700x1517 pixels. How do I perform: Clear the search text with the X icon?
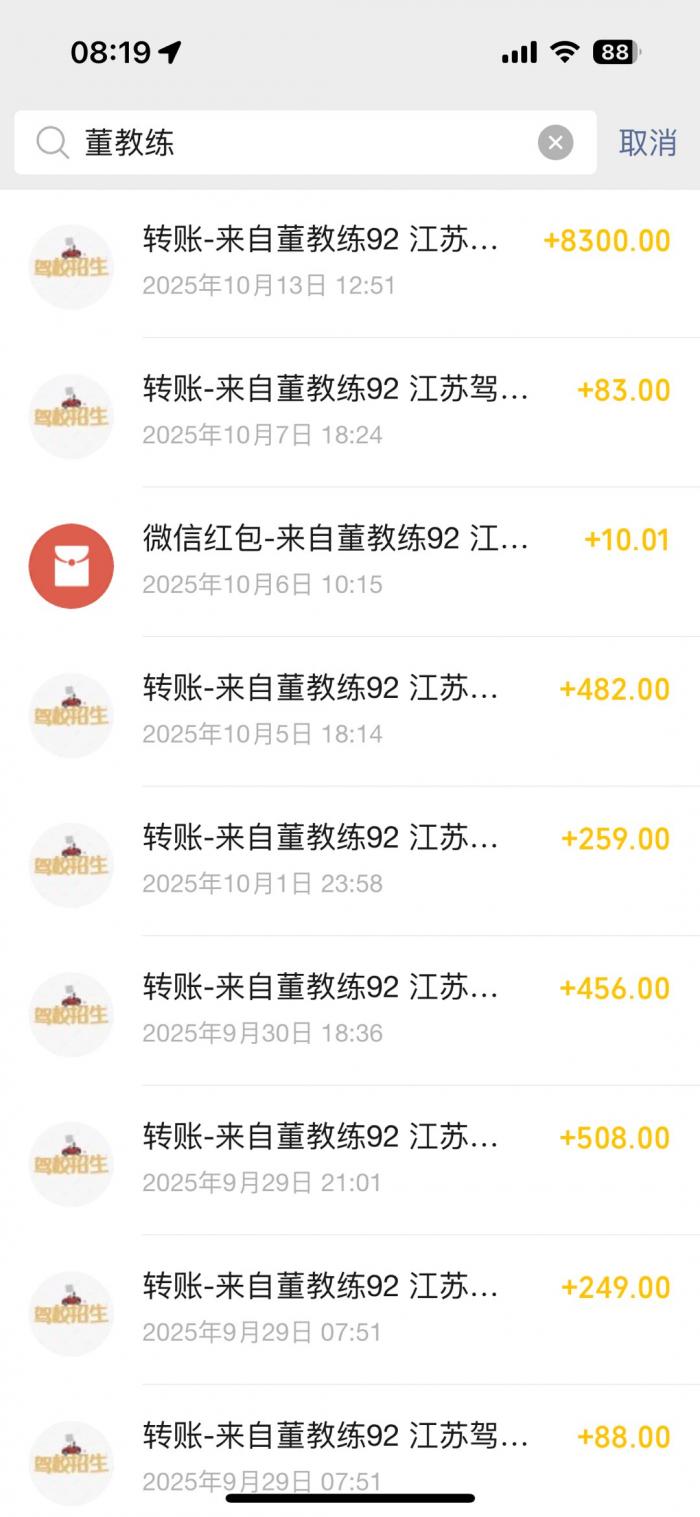[x=555, y=143]
